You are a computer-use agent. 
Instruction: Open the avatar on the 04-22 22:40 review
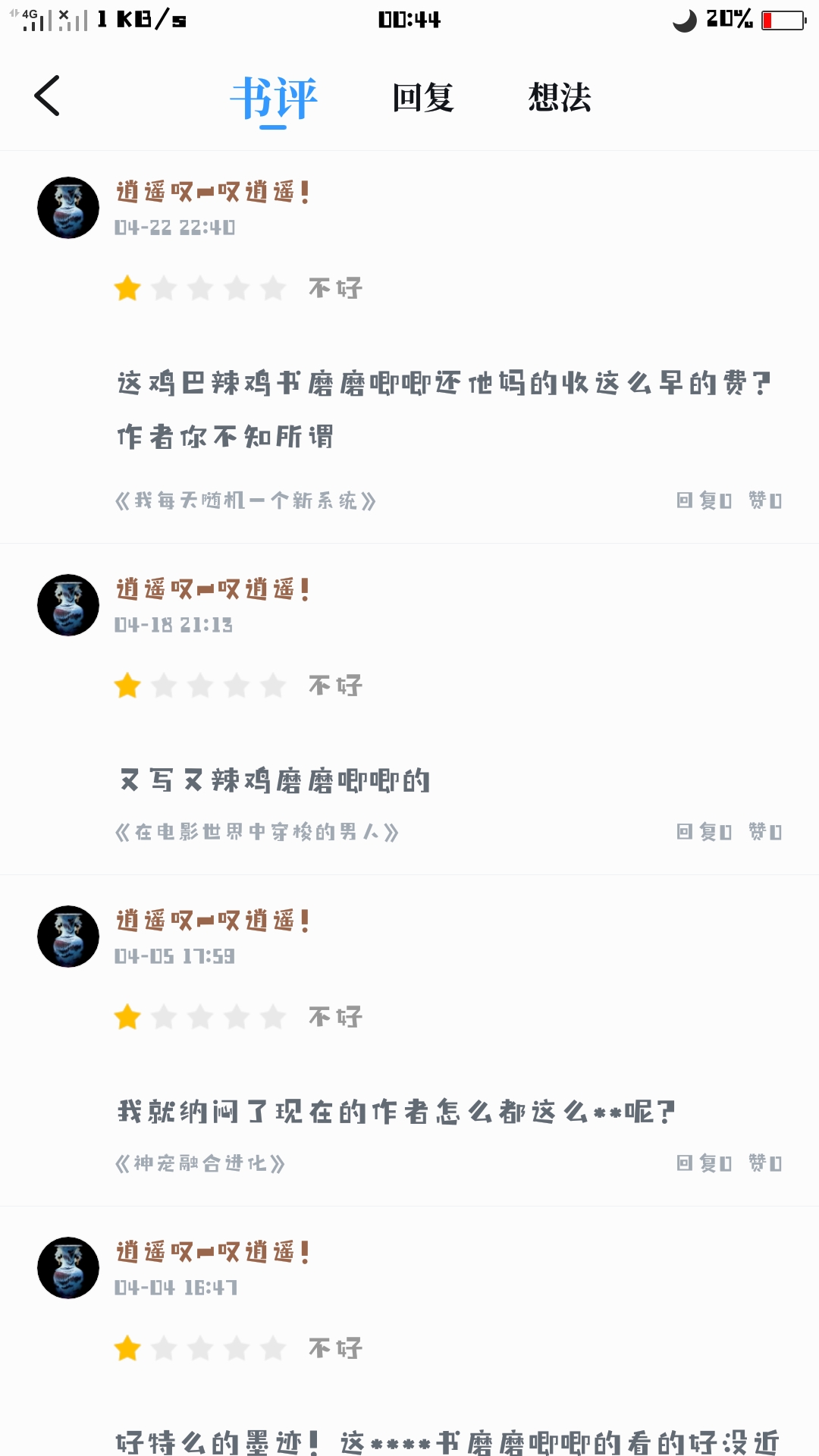(x=68, y=208)
